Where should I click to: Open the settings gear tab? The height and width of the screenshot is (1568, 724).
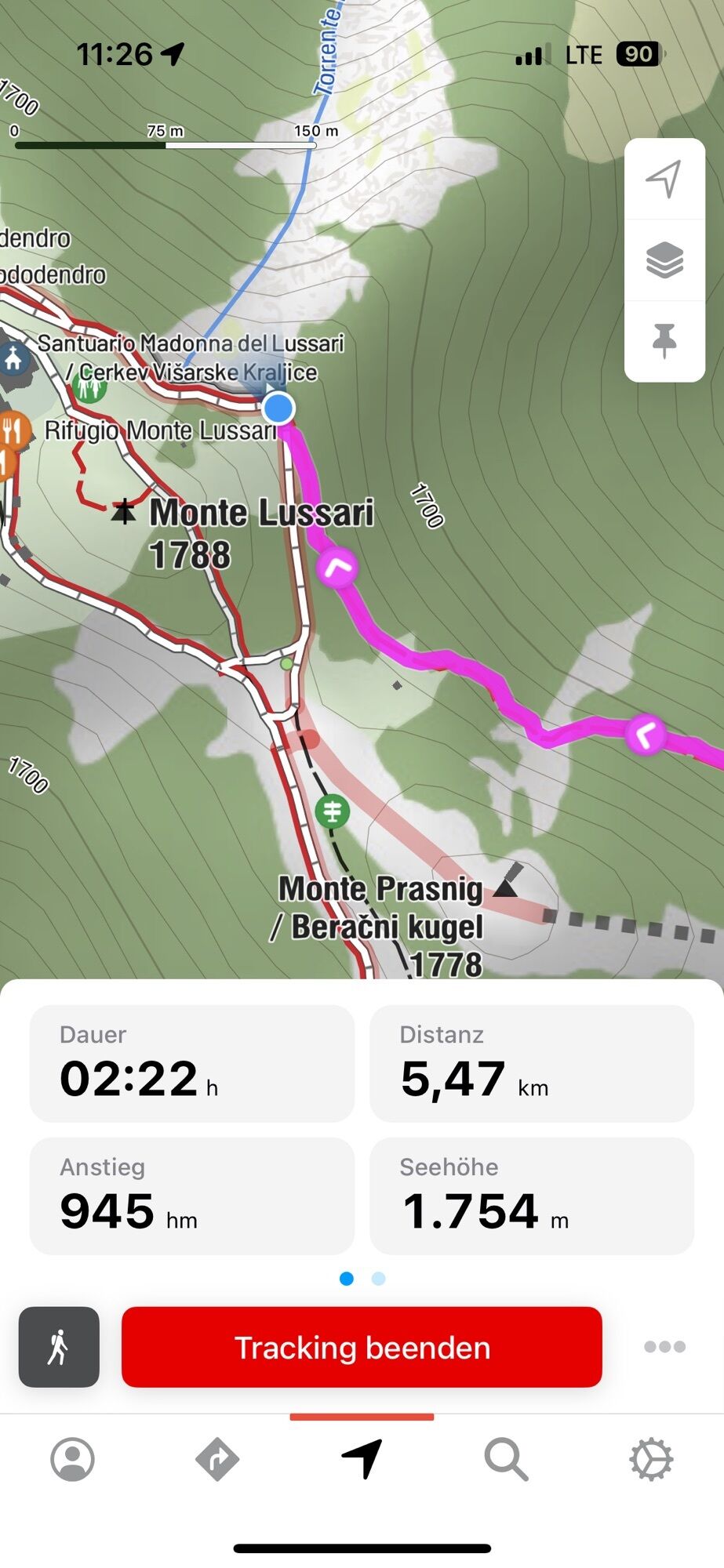point(651,1460)
